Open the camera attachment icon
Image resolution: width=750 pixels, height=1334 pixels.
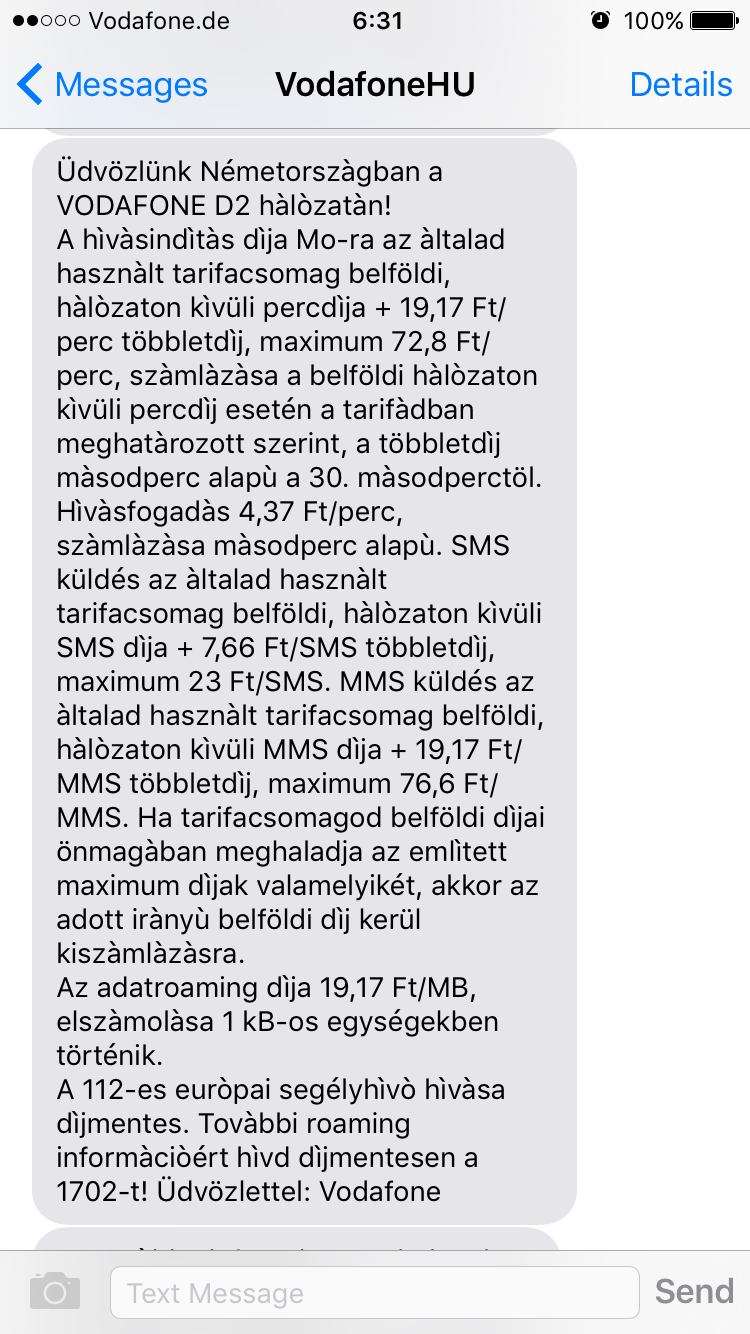[x=55, y=1292]
